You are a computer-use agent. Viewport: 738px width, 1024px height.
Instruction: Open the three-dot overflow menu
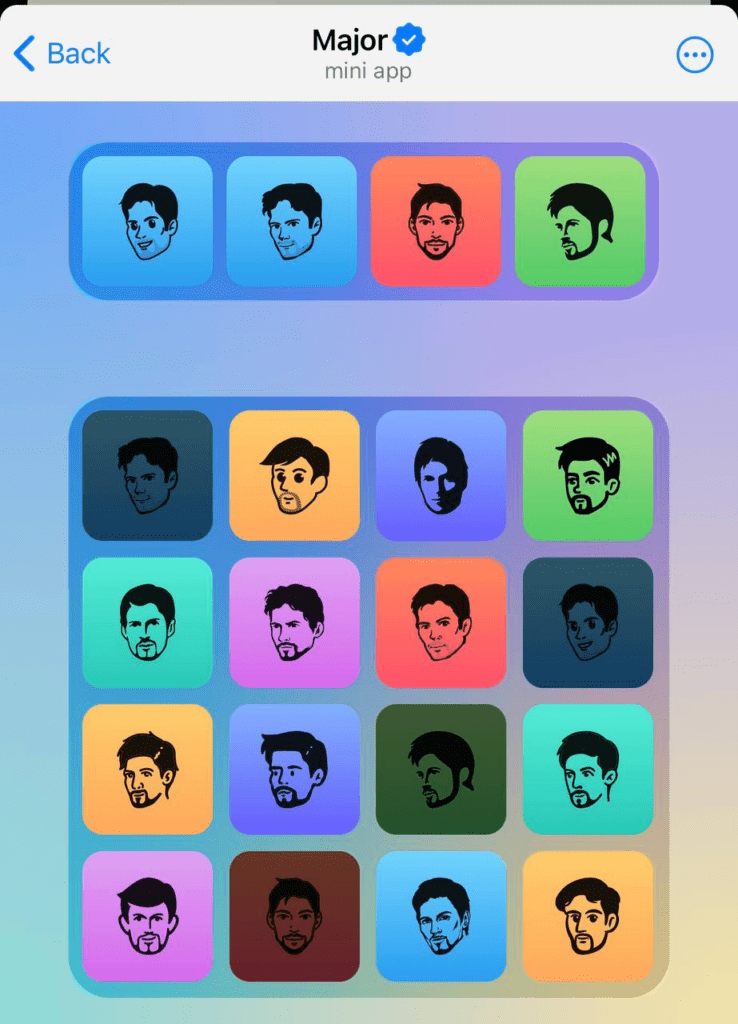[695, 55]
